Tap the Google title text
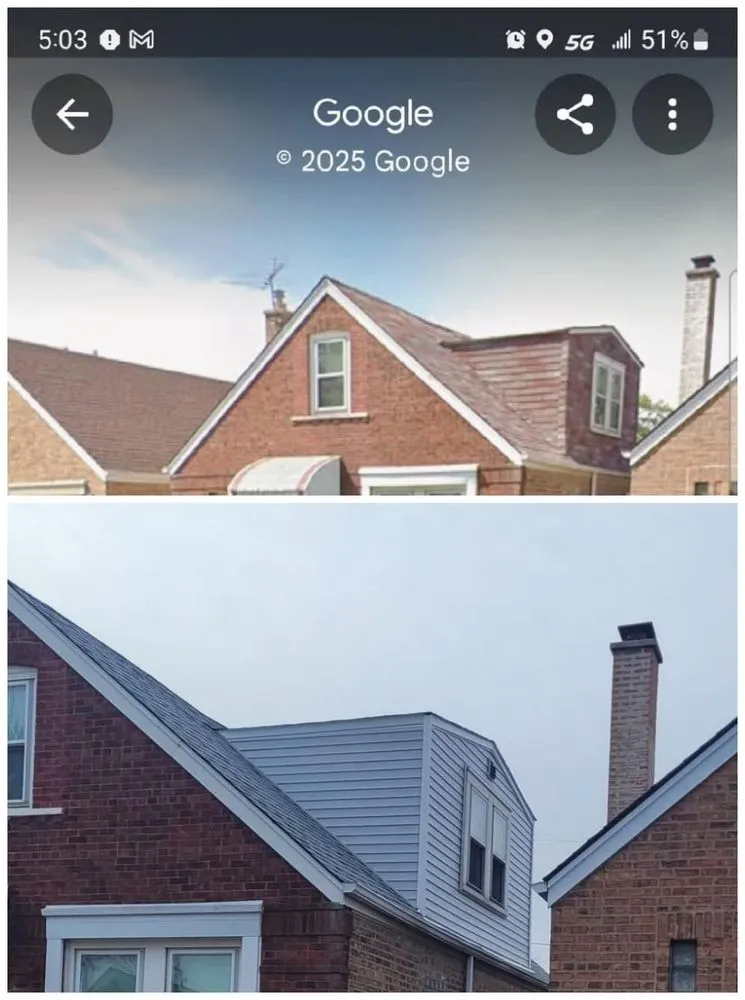745x1000 pixels. (372, 113)
